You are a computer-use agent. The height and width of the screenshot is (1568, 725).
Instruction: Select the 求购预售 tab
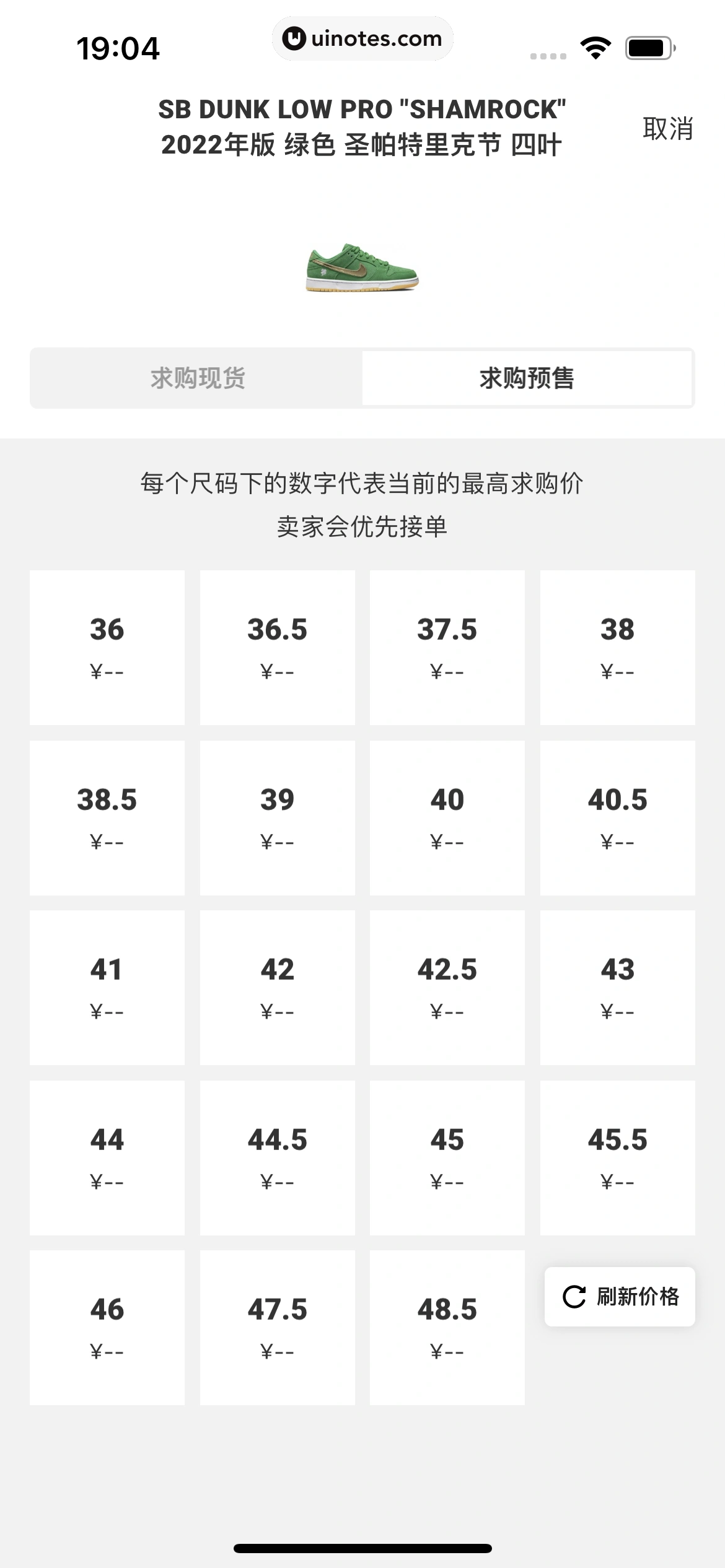(x=527, y=378)
